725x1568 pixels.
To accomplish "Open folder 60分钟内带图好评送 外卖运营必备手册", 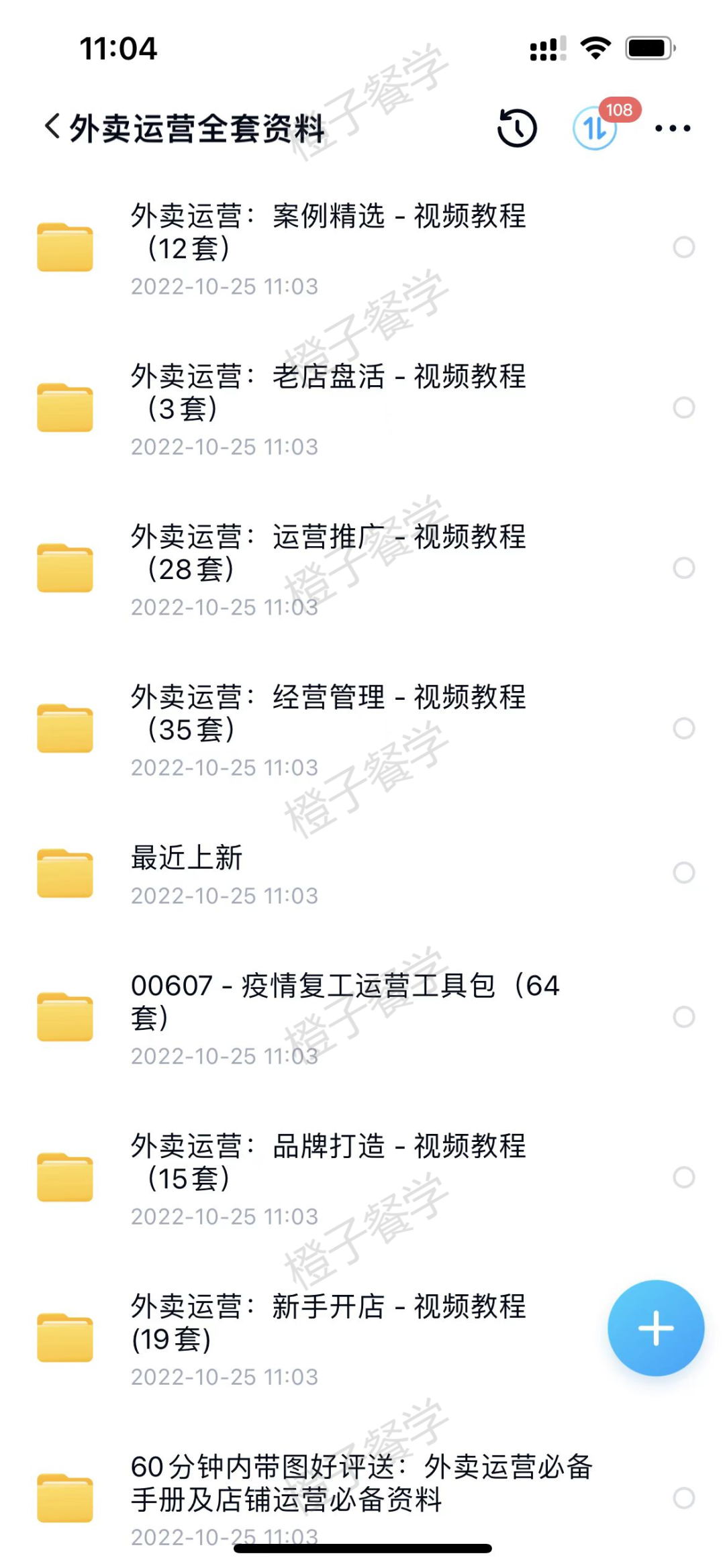I will coord(362,1498).
